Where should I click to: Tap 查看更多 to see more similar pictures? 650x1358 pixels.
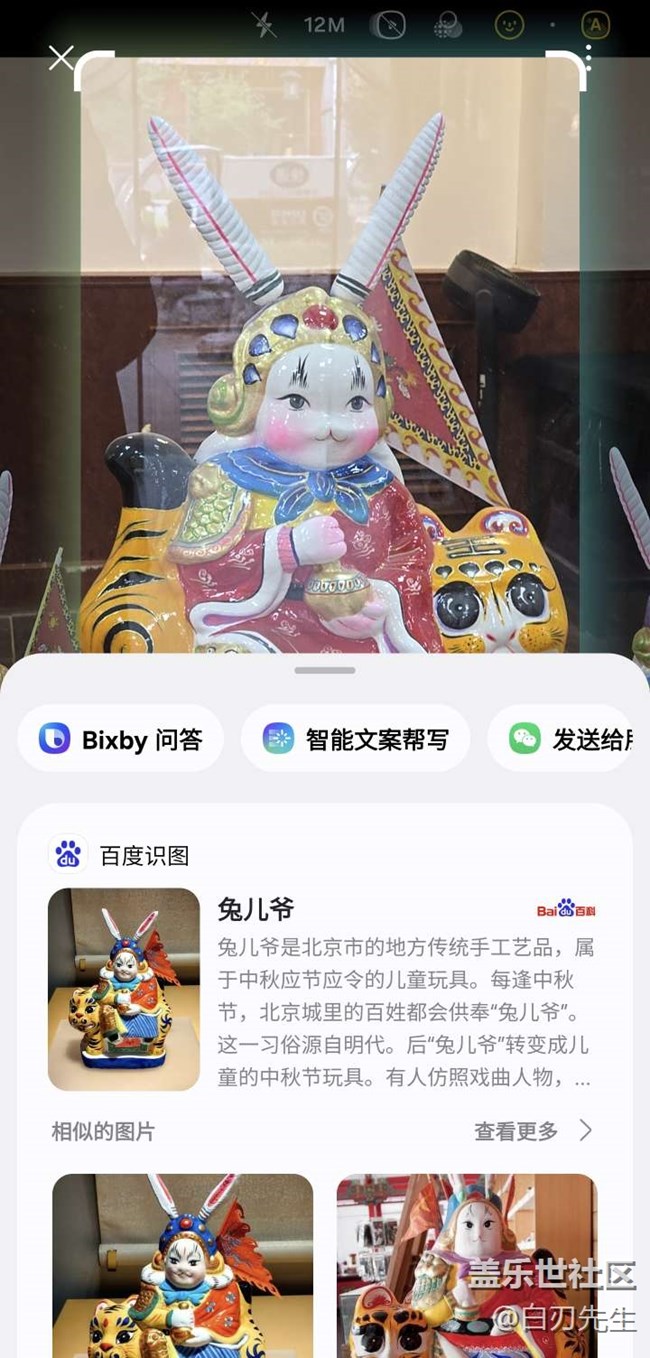point(533,1131)
